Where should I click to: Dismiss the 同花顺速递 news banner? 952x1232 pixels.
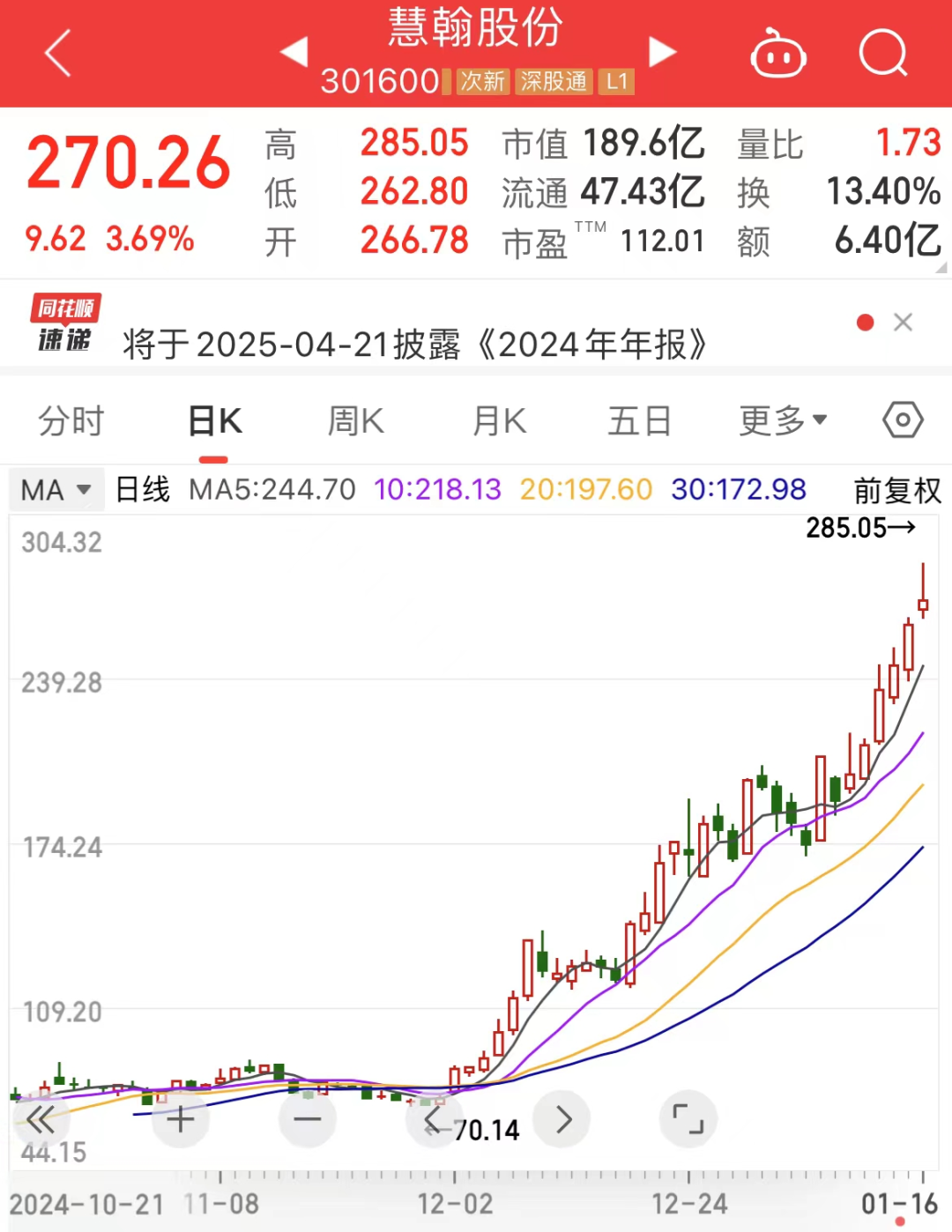tap(903, 323)
